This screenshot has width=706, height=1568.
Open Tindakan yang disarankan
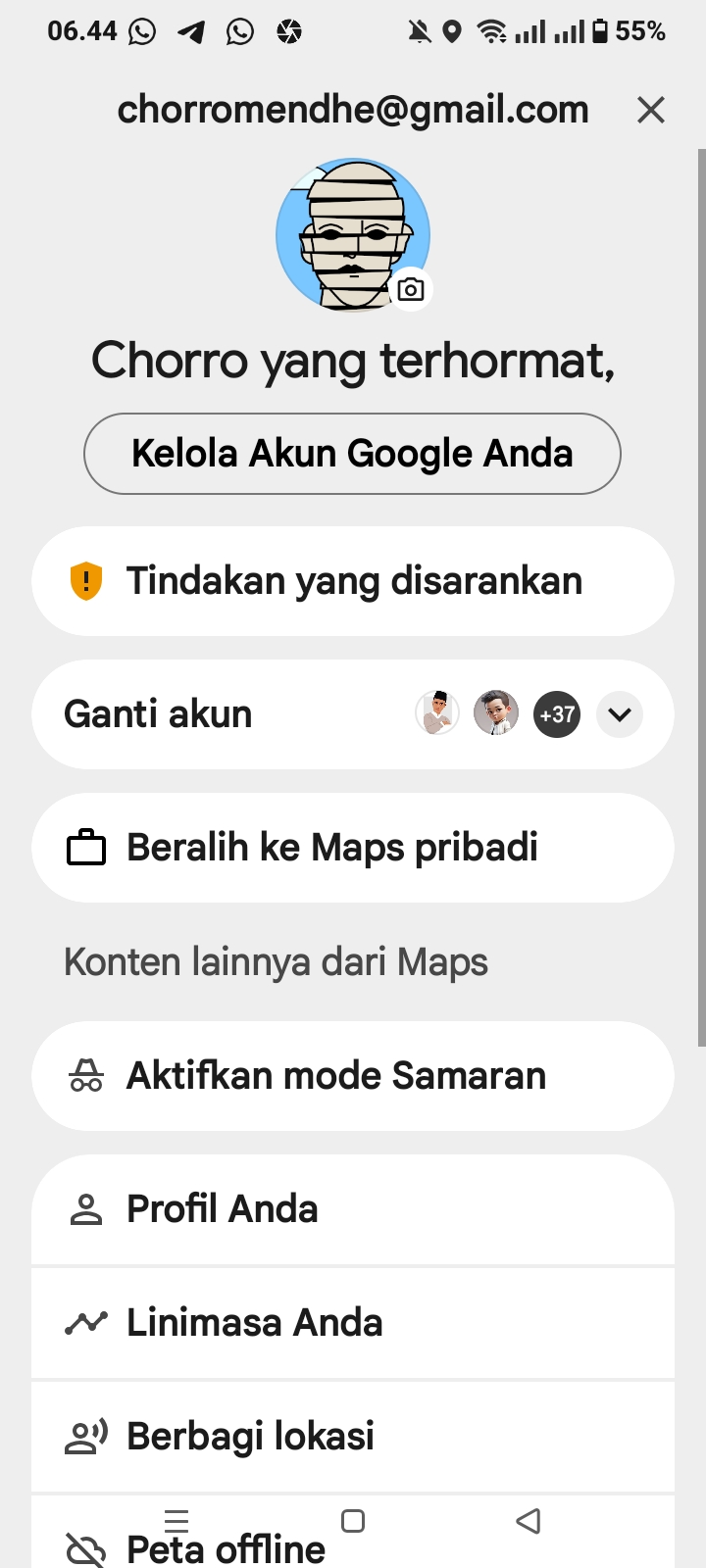pos(352,581)
